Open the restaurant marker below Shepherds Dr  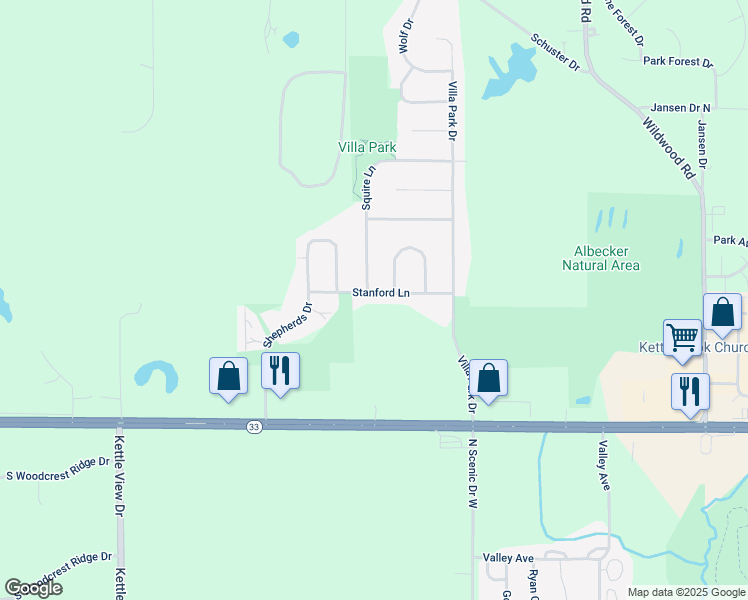click(x=280, y=370)
